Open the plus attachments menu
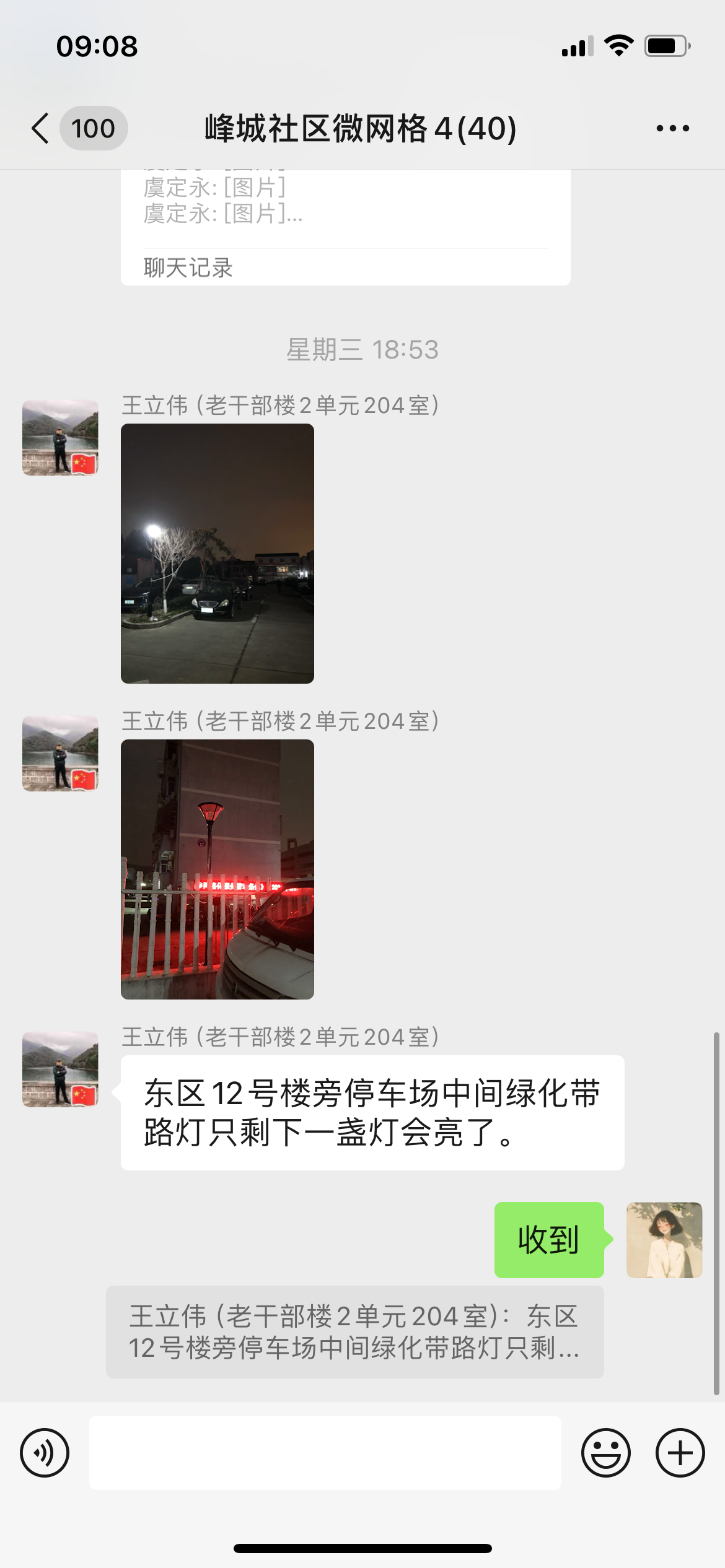 [680, 1453]
